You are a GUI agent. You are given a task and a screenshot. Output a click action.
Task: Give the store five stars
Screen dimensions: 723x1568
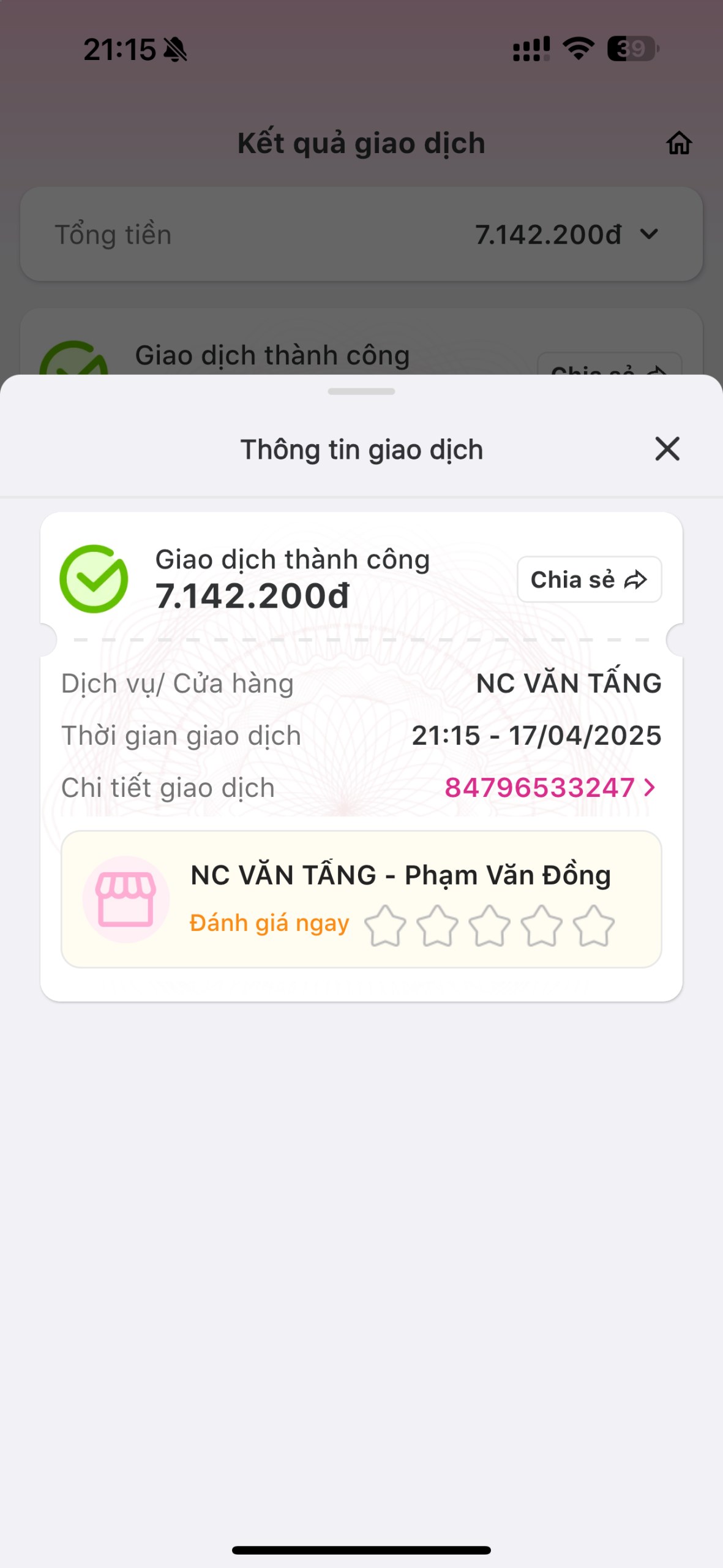point(593,926)
